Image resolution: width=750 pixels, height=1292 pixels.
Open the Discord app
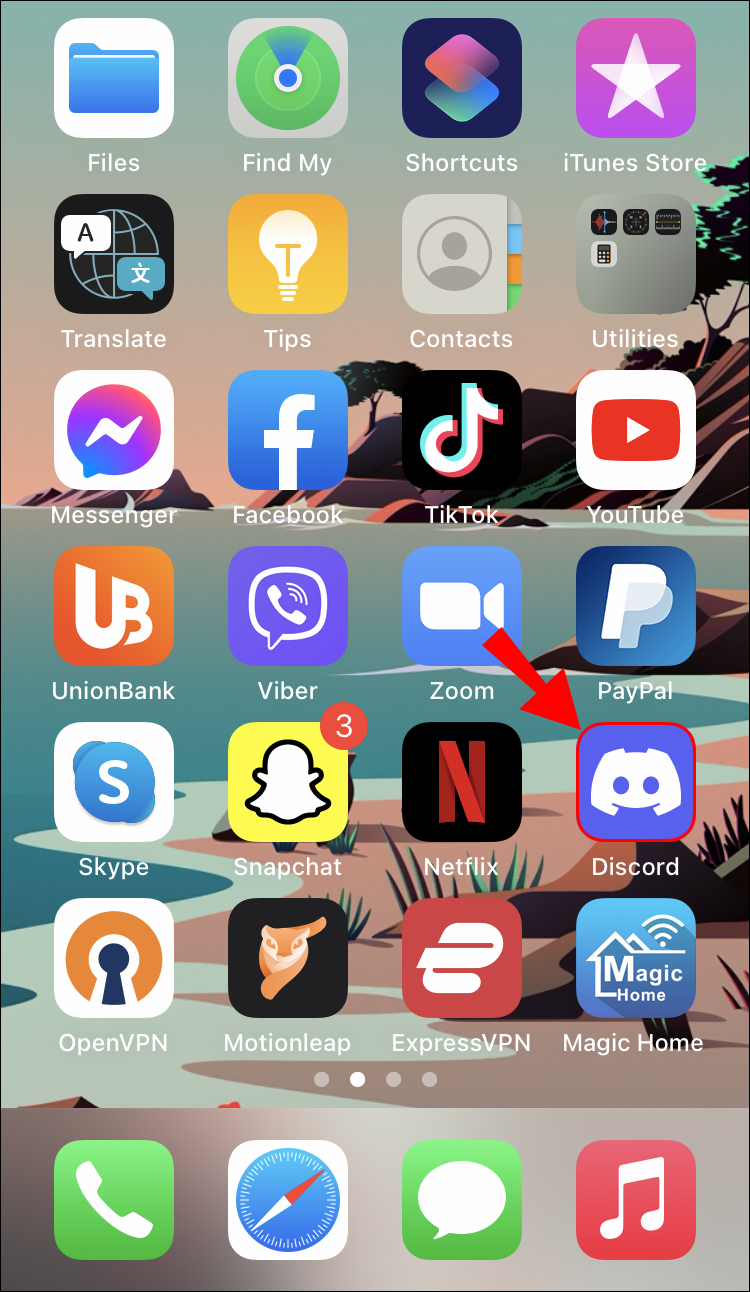pos(636,782)
